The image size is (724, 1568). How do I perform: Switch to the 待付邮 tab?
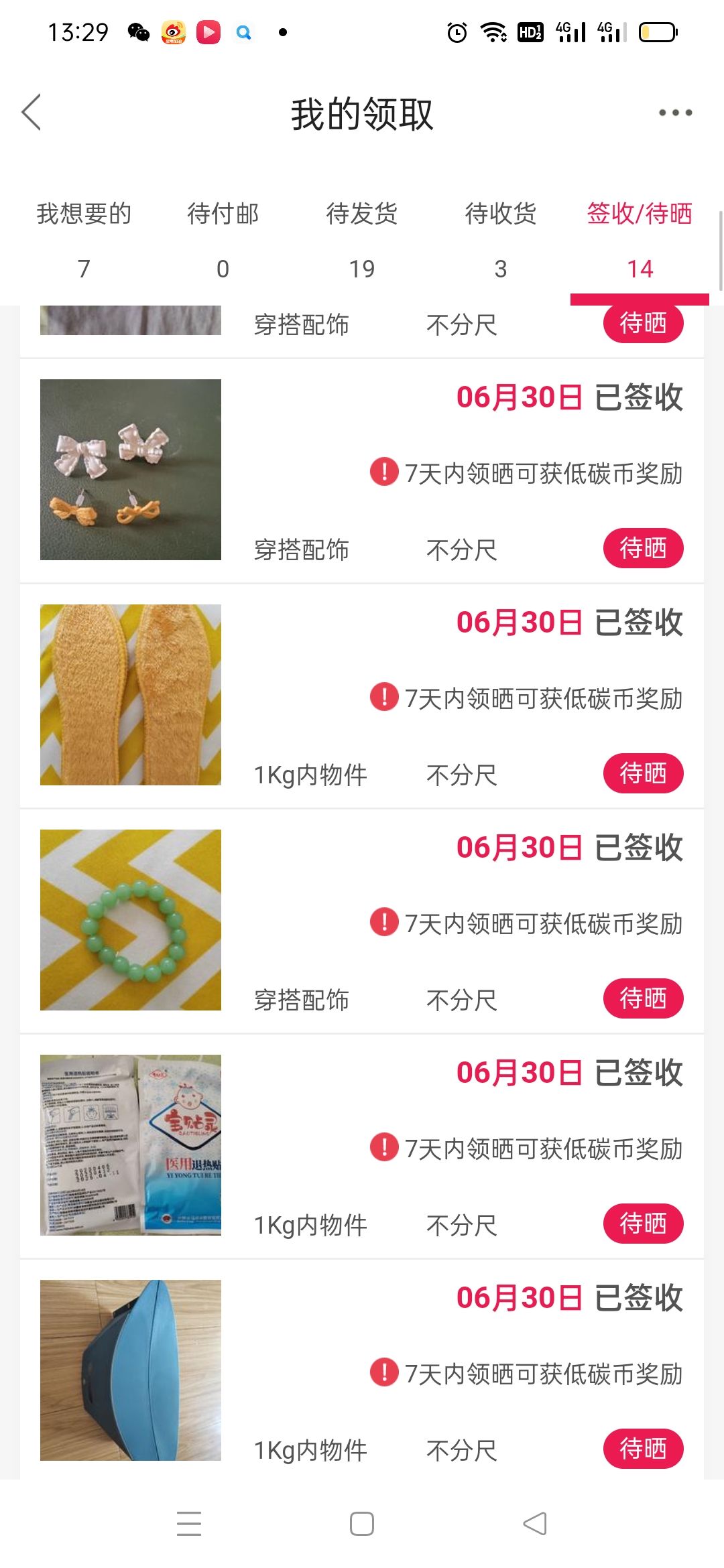223,241
